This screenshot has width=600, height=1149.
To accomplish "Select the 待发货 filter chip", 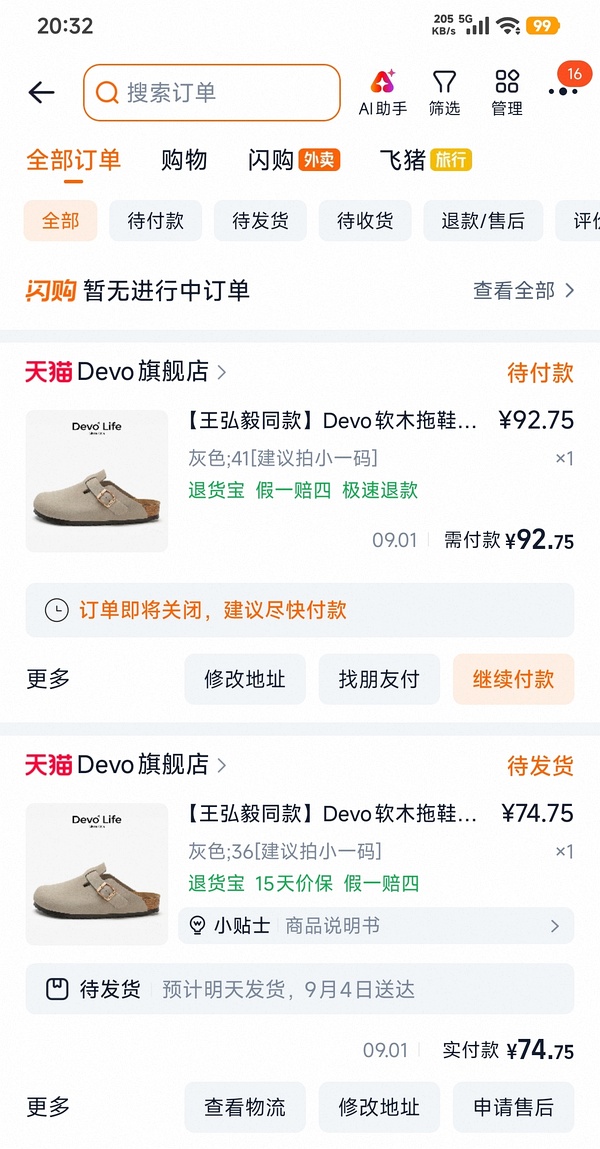I will (x=260, y=221).
